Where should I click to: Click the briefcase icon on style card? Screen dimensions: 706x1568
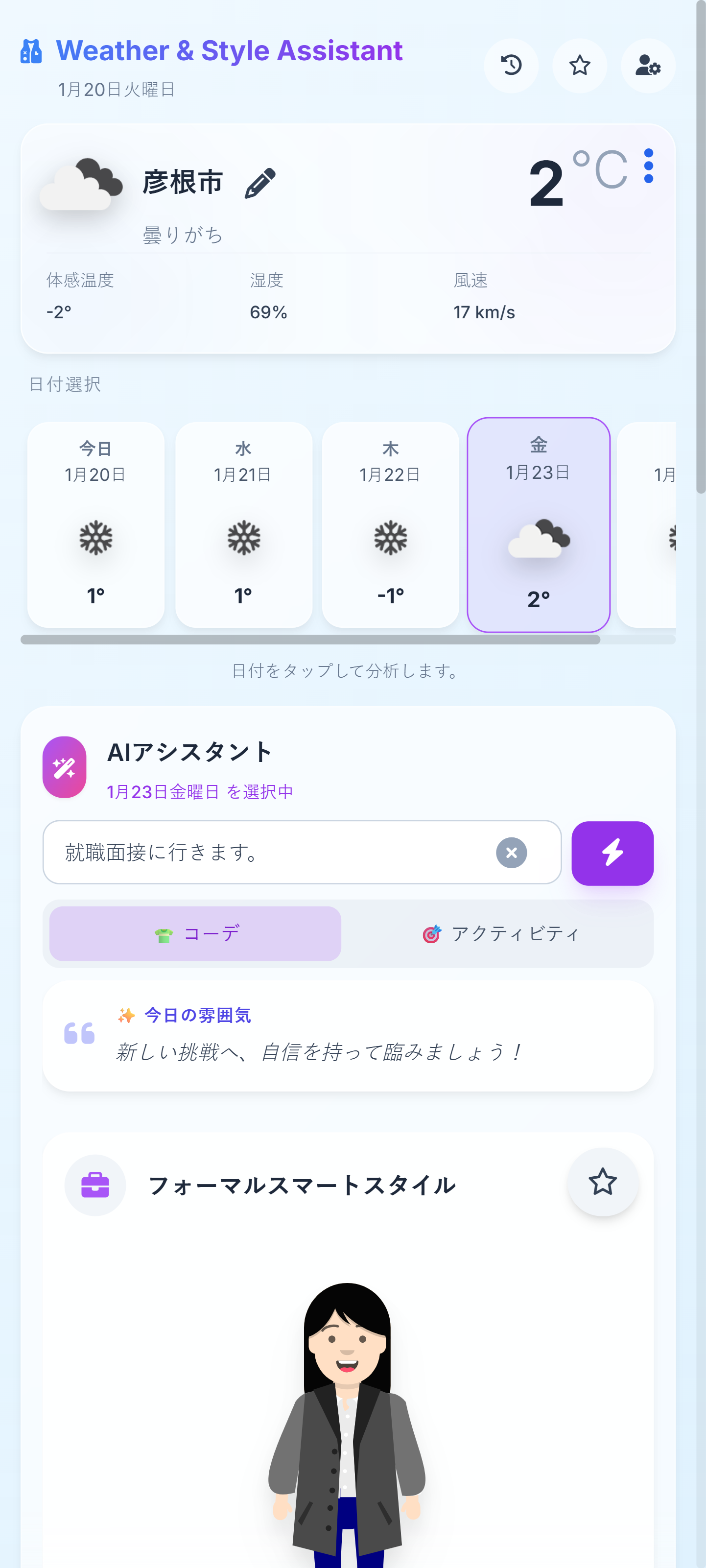(x=95, y=1185)
